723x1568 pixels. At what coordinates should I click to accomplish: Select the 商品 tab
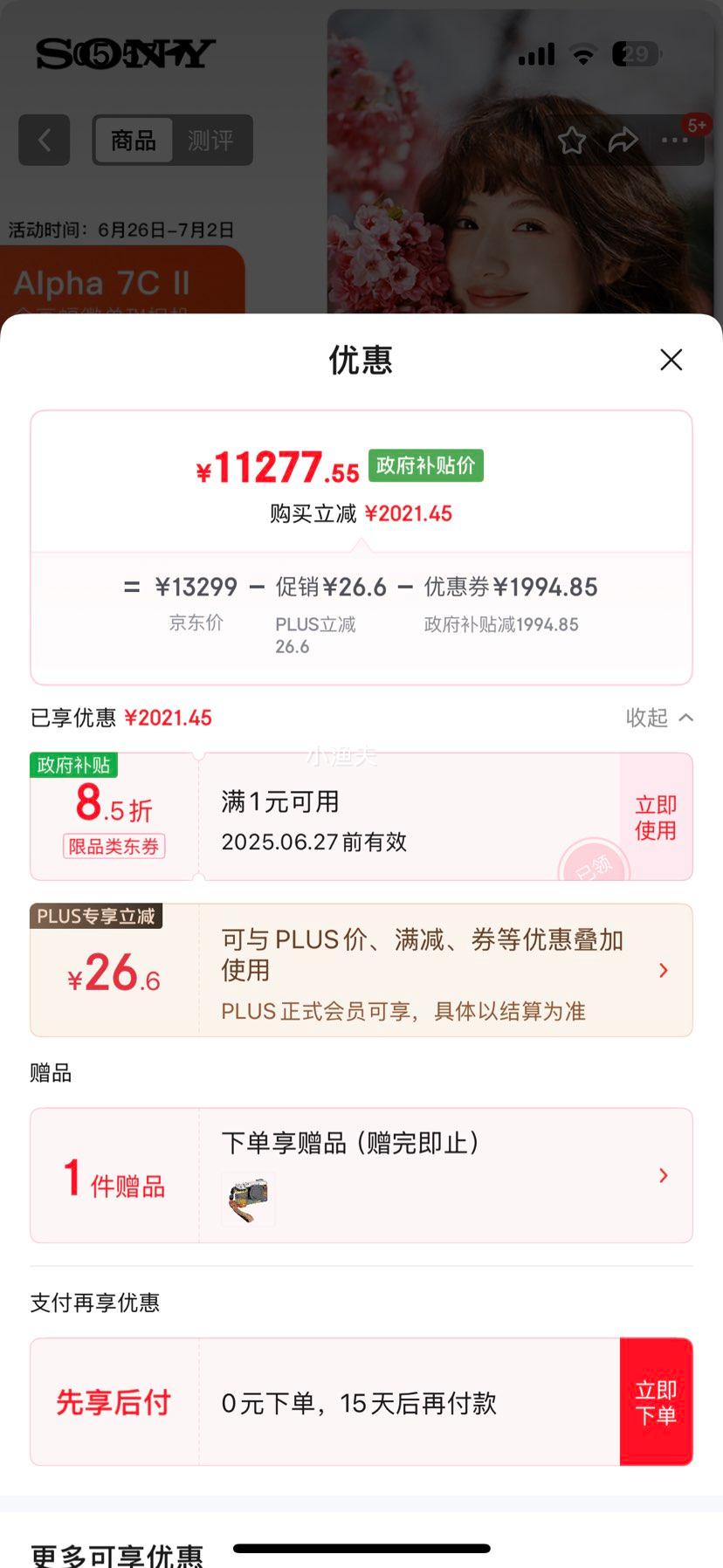coord(134,140)
